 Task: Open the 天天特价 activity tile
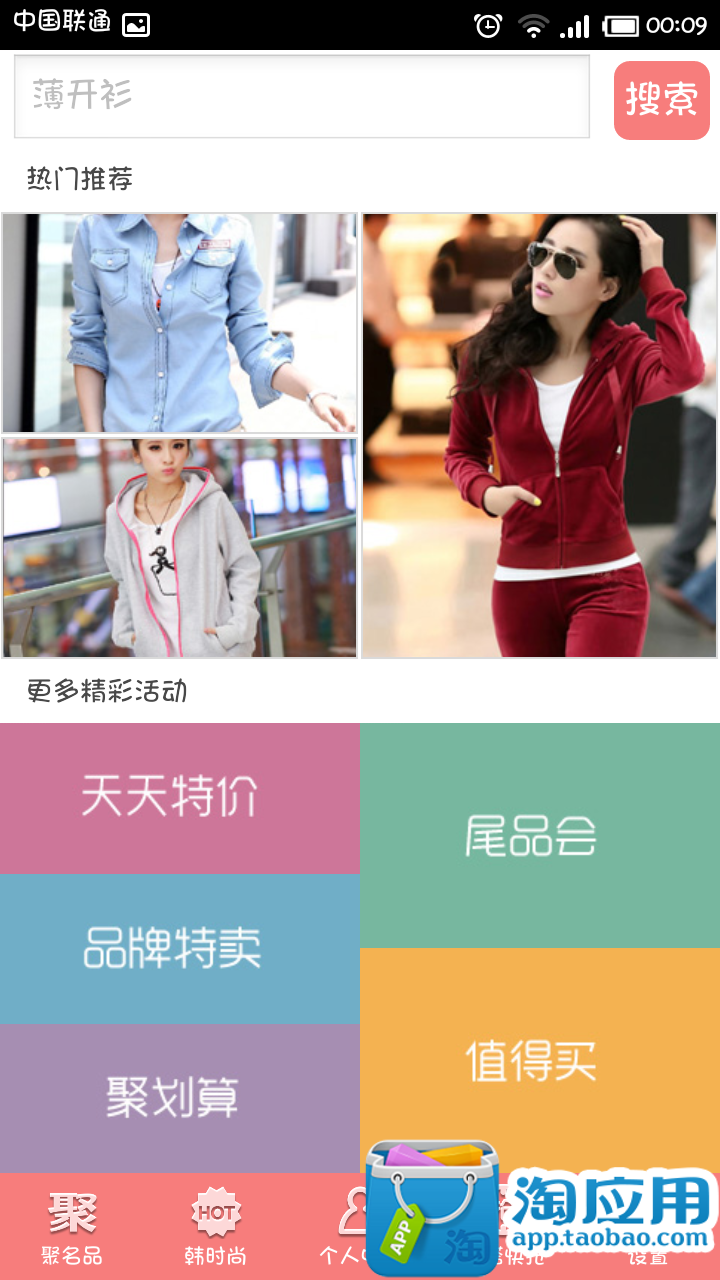click(180, 798)
